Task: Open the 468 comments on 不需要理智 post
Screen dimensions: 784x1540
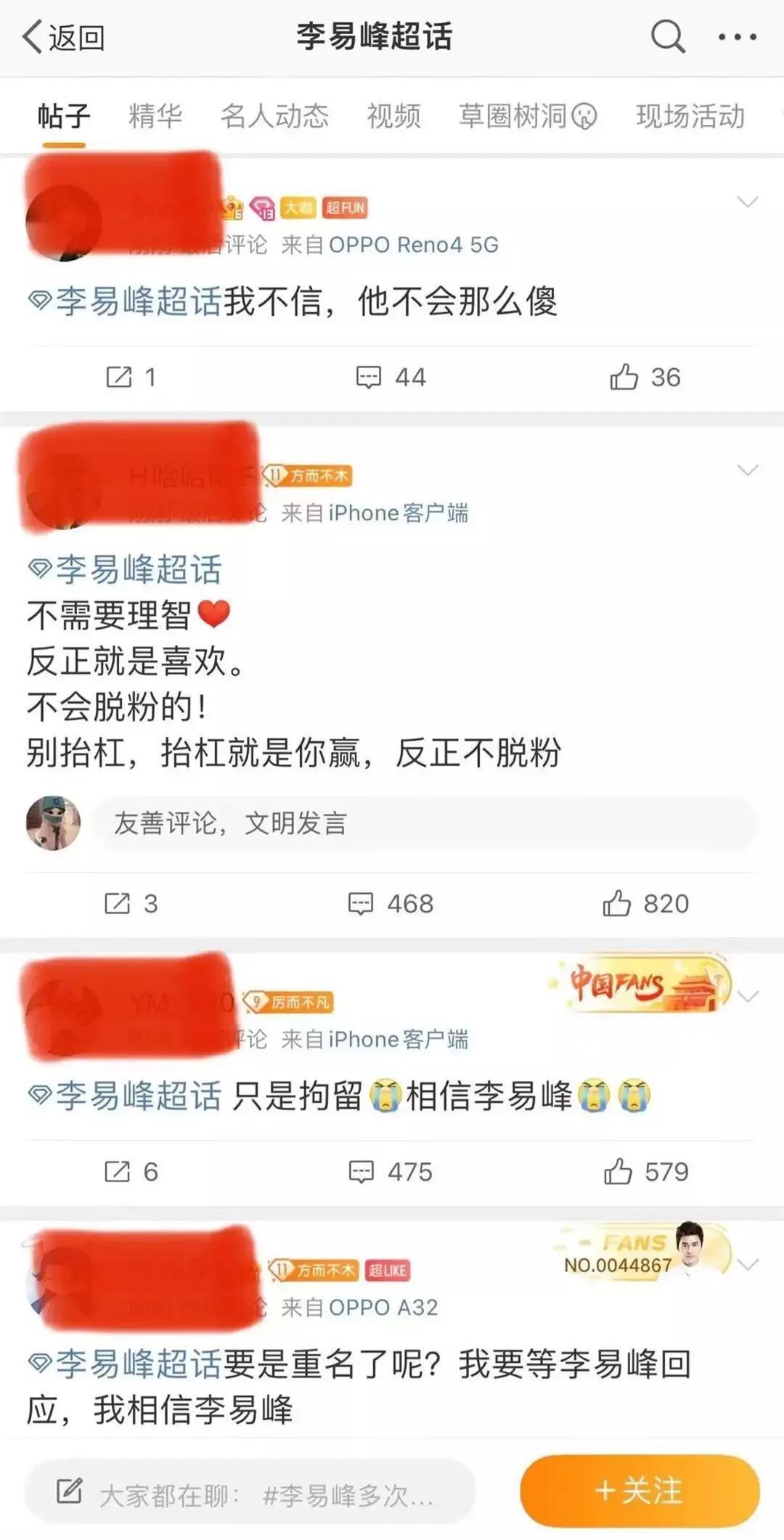Action: (x=391, y=904)
